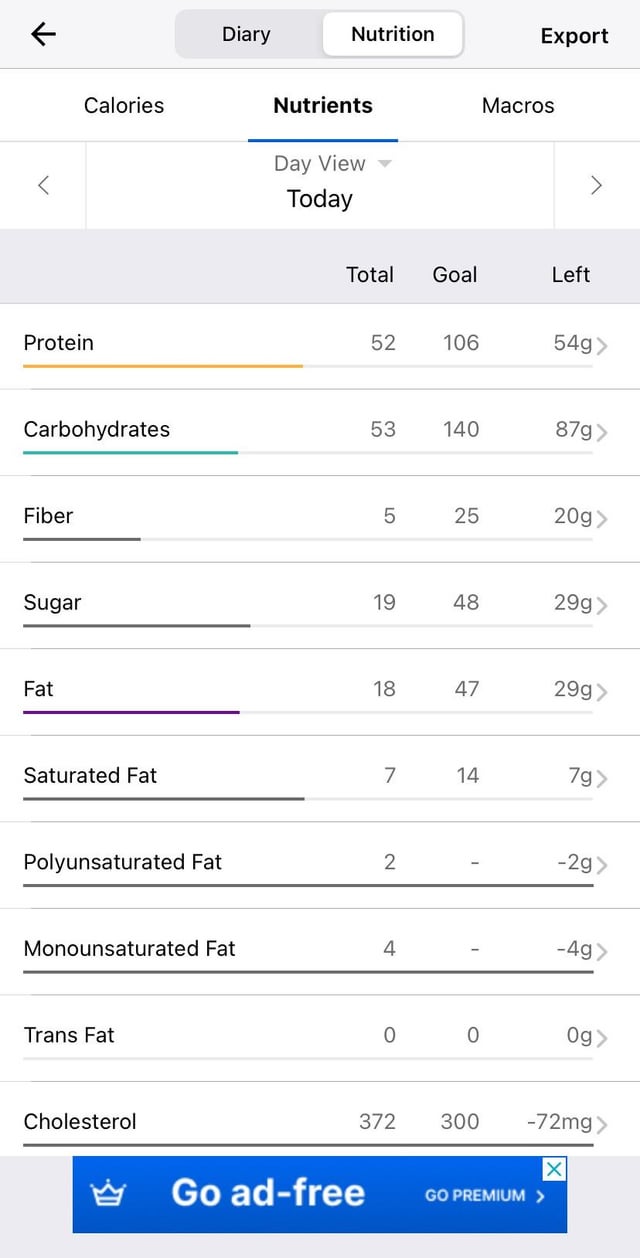View Sugar breakdown
The image size is (640, 1258).
[320, 606]
